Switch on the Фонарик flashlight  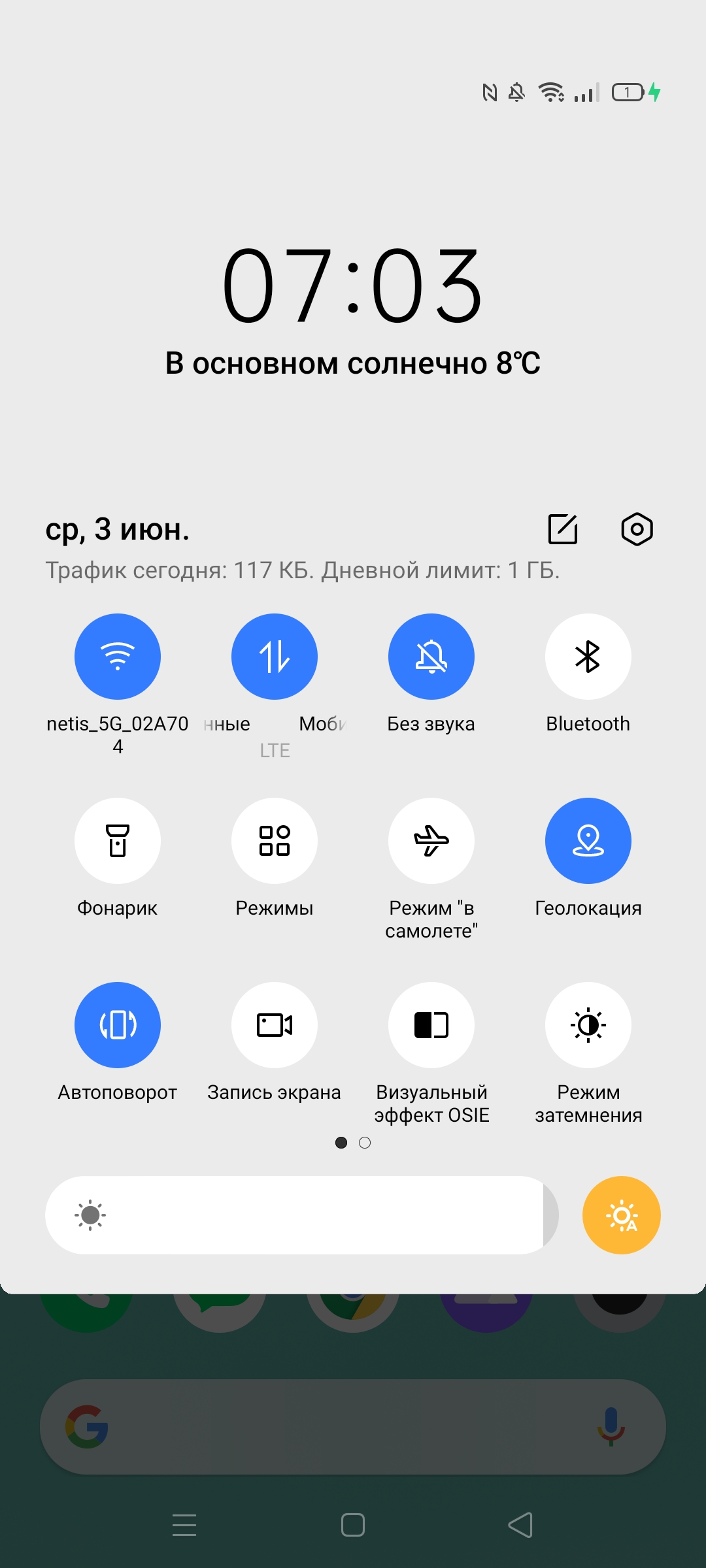tap(118, 841)
